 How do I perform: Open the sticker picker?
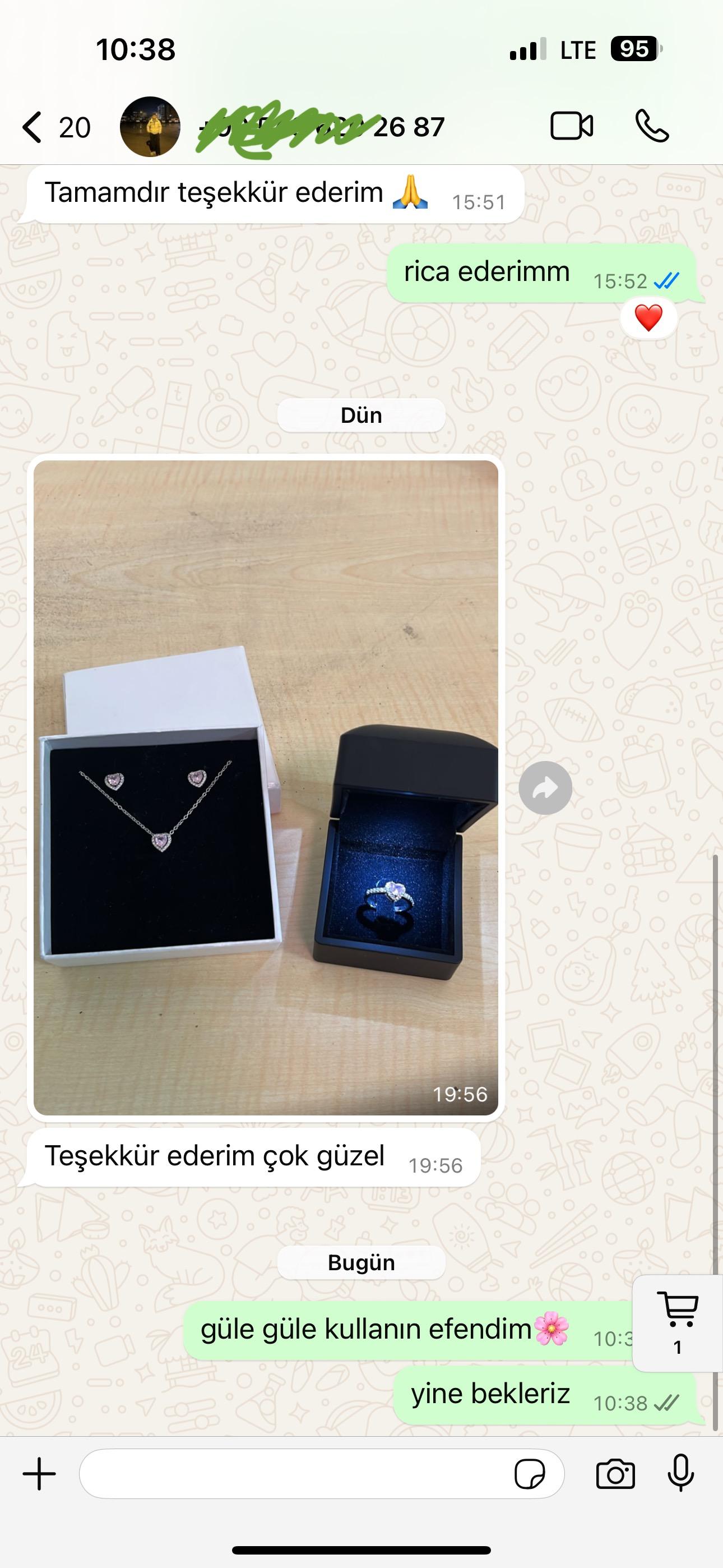tap(530, 1474)
